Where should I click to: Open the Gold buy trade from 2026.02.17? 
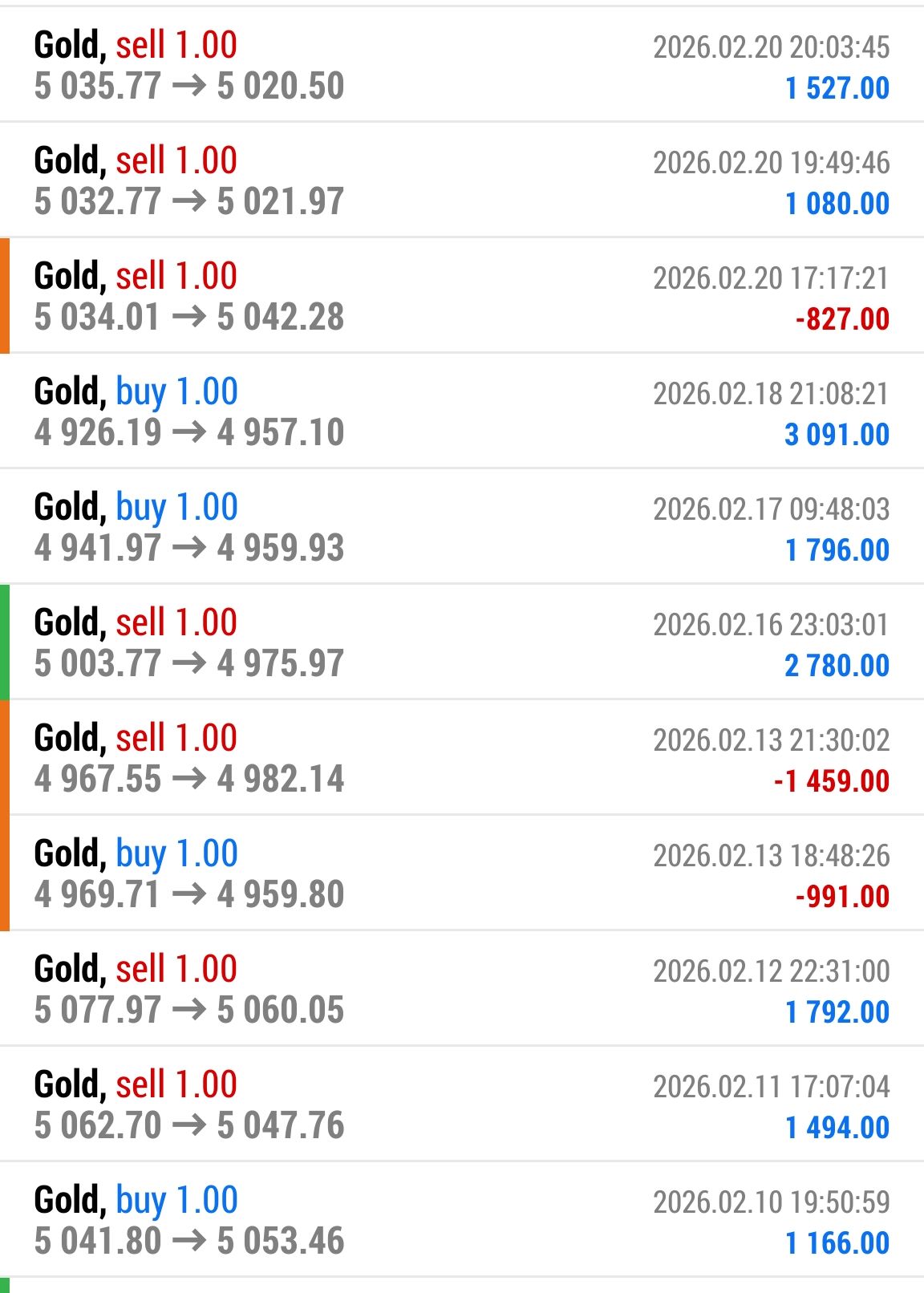tap(462, 528)
